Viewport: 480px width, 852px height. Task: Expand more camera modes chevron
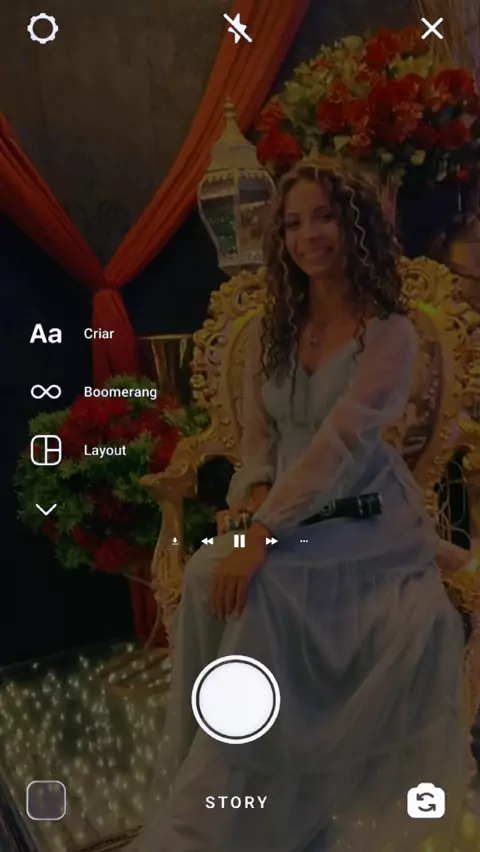pos(46,510)
